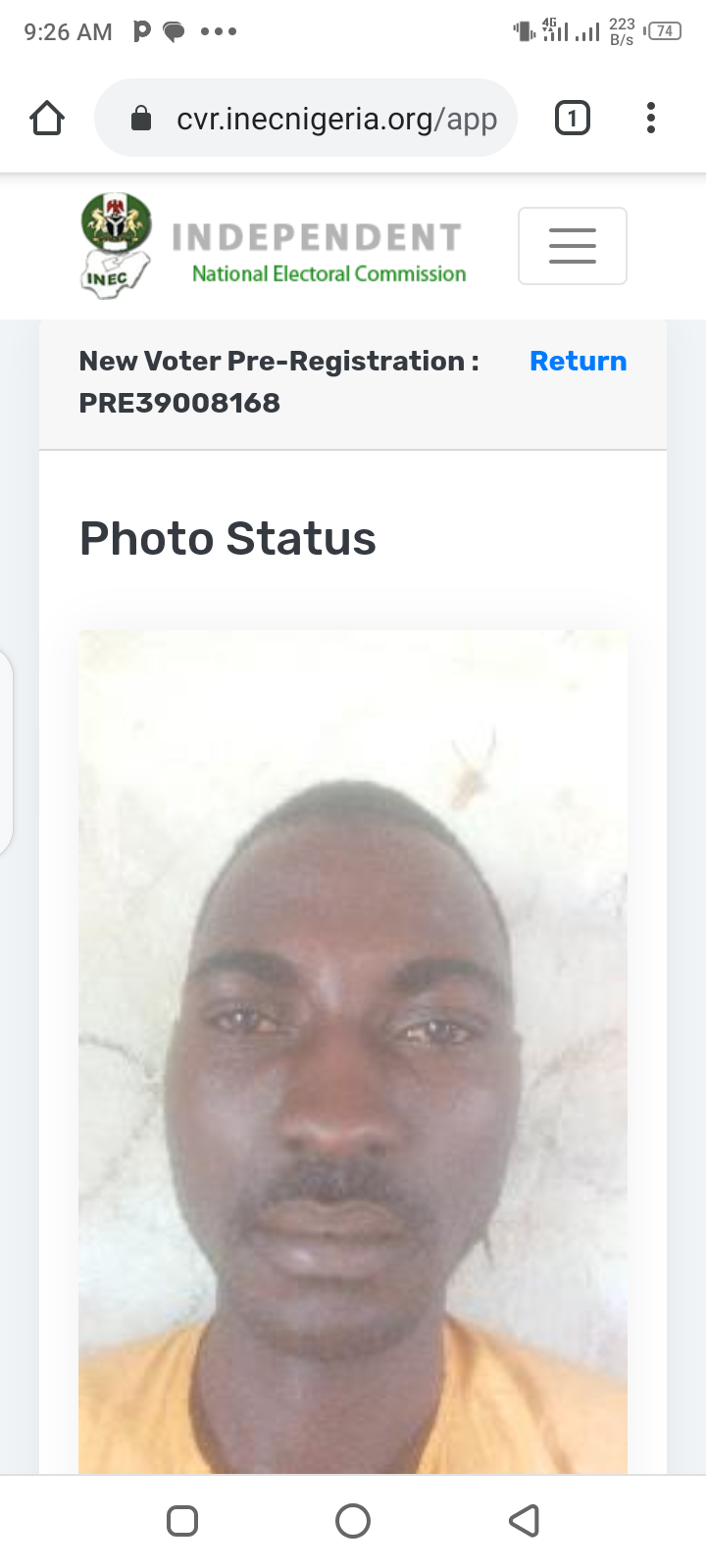Open the browser tab switcher
This screenshot has width=706, height=1568.
point(573,119)
